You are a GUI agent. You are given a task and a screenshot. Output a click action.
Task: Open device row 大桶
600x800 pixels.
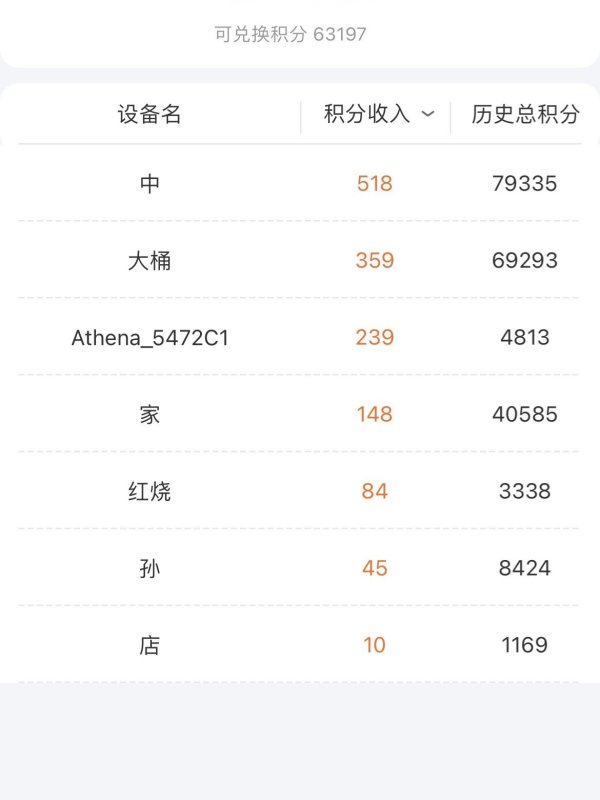[299, 260]
